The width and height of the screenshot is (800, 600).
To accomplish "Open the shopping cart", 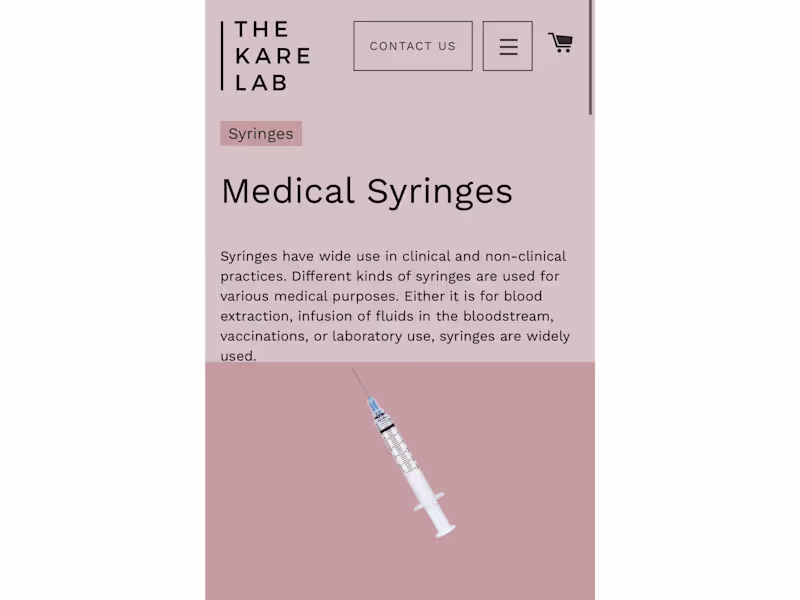I will (x=560, y=42).
